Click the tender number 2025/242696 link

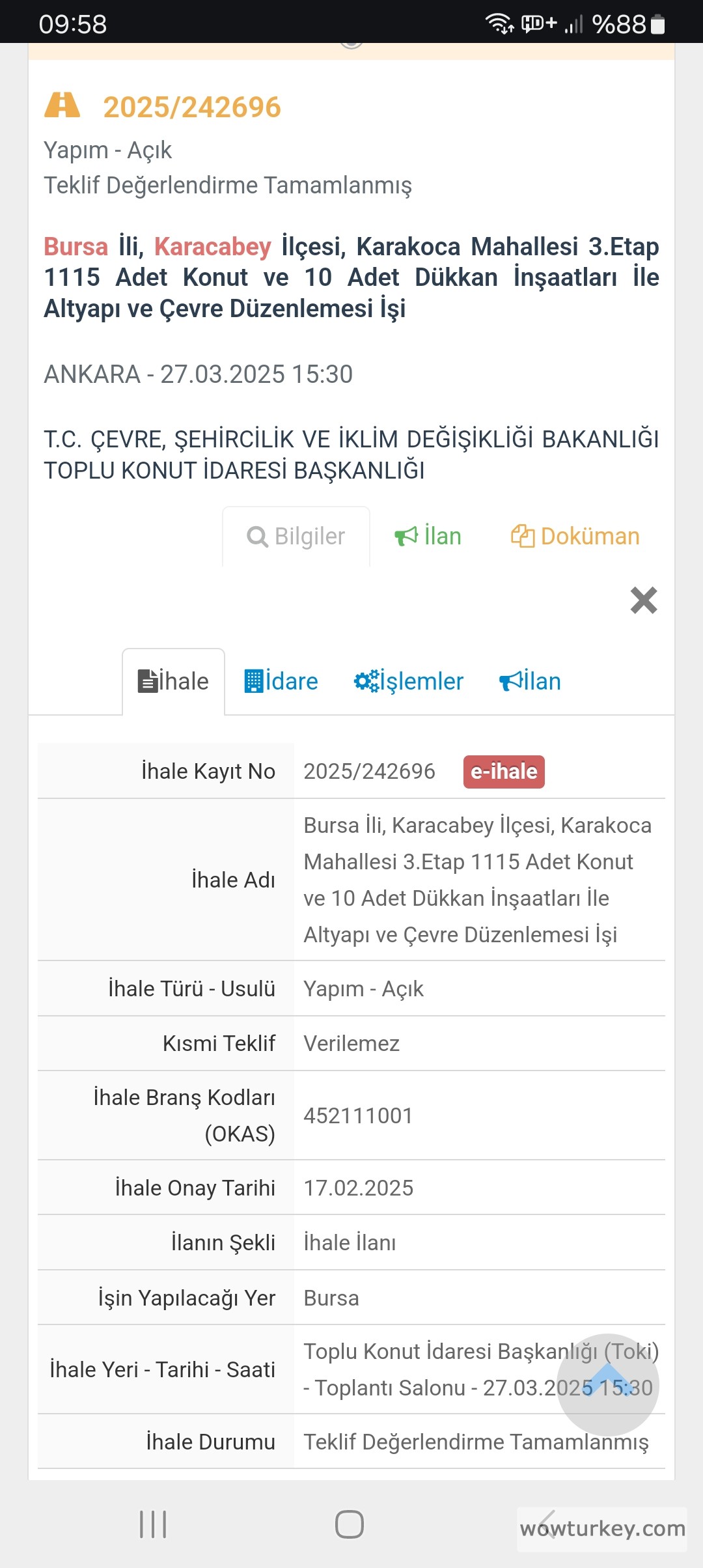[x=192, y=106]
